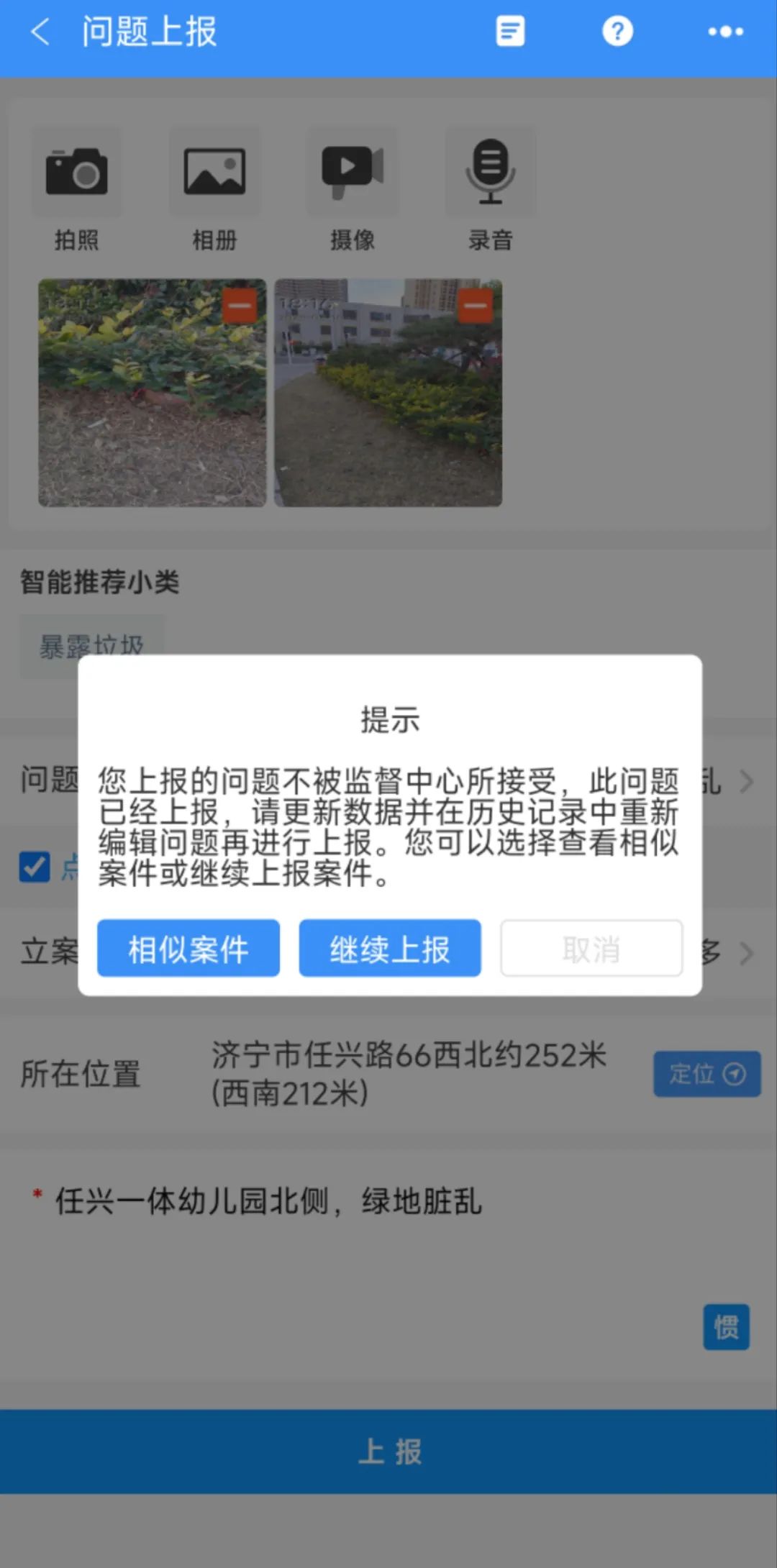777x1568 pixels.
Task: Open the three-dot overflow menu
Action: (x=725, y=32)
